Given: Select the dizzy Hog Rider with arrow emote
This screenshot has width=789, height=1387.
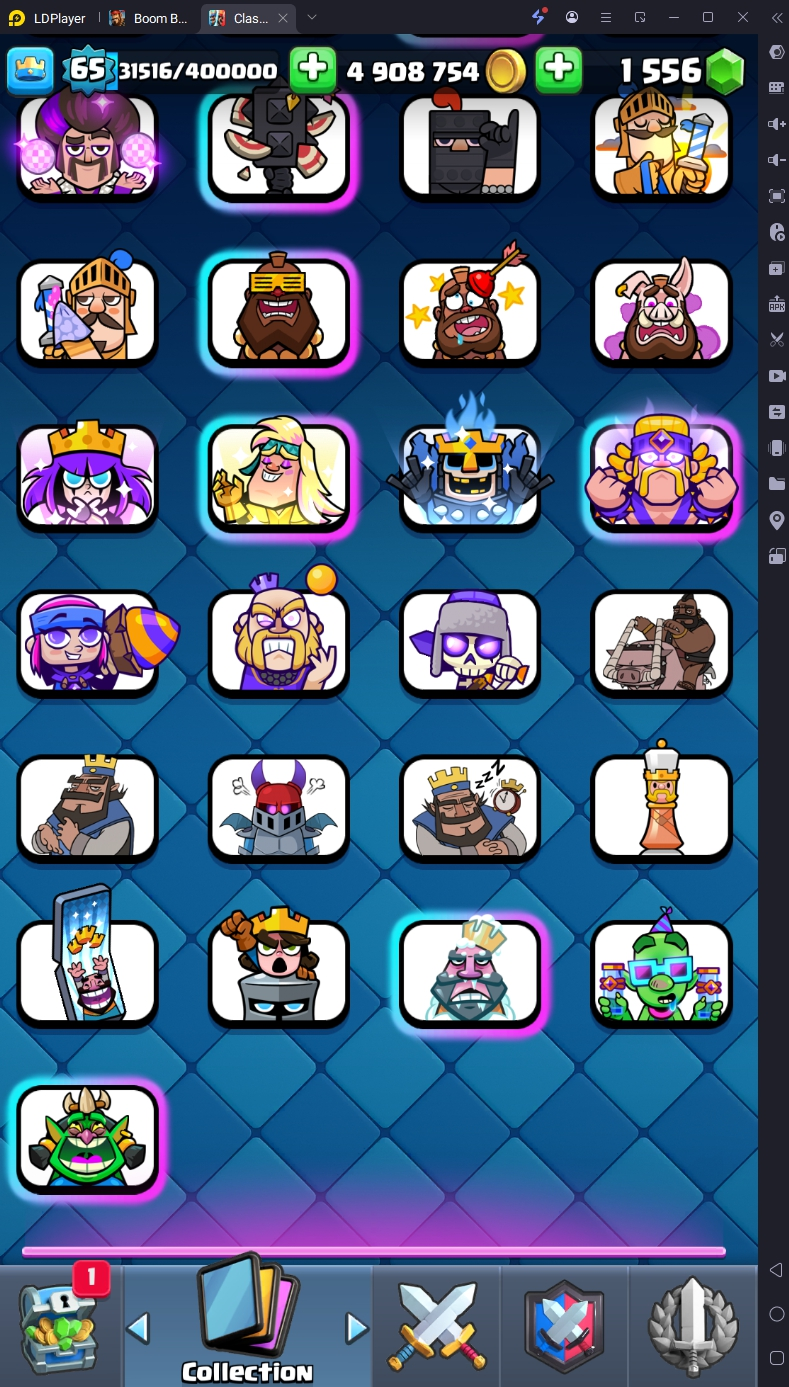Looking at the screenshot, I should pos(470,312).
